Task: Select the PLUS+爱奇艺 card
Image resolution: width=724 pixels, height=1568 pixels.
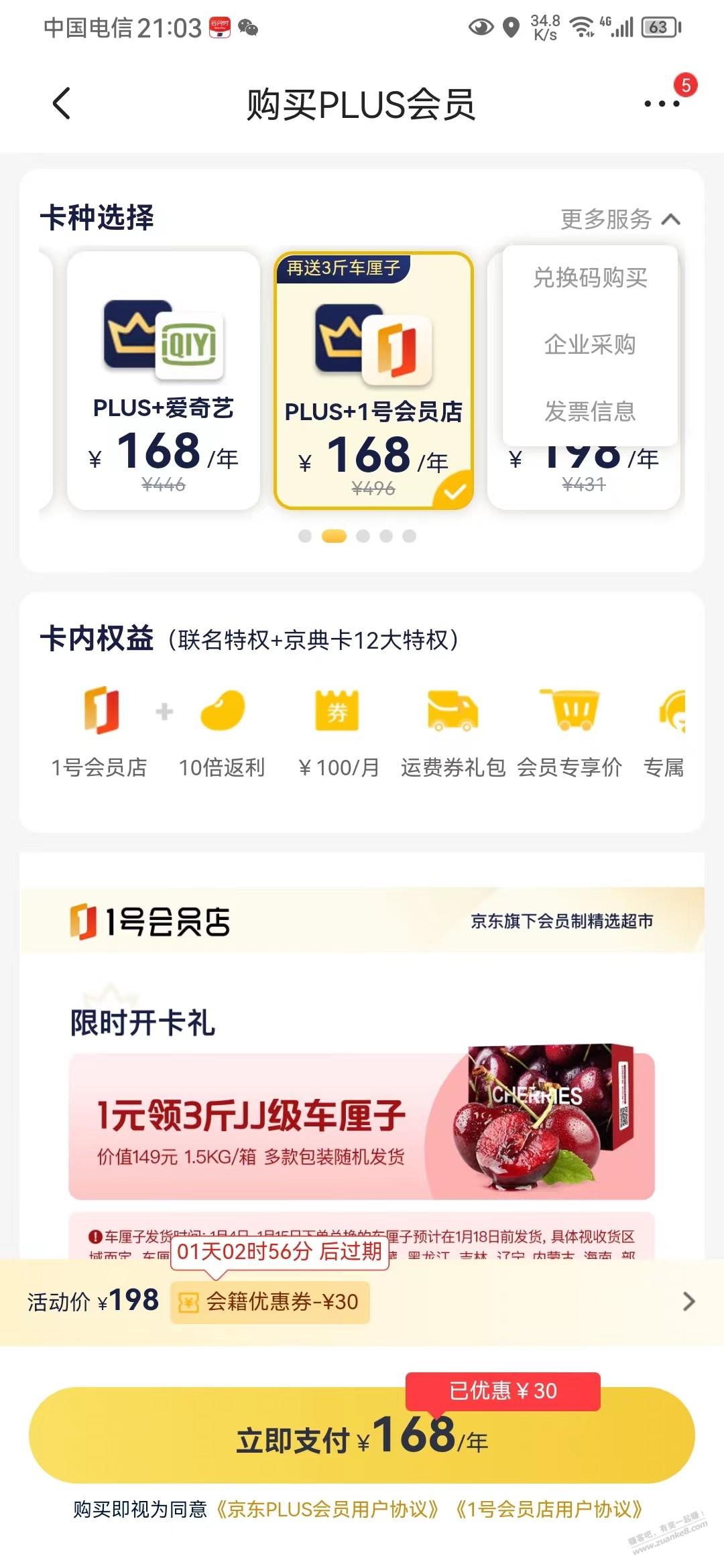Action: click(163, 380)
